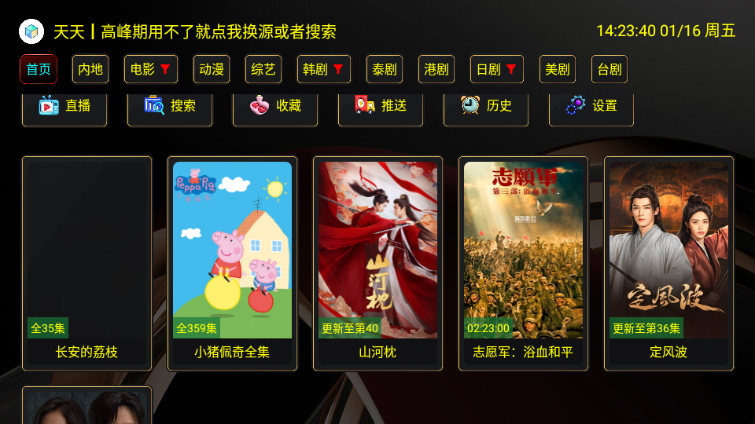The width and height of the screenshot is (755, 424).
Task: Open the 台剧 tab
Action: (609, 69)
